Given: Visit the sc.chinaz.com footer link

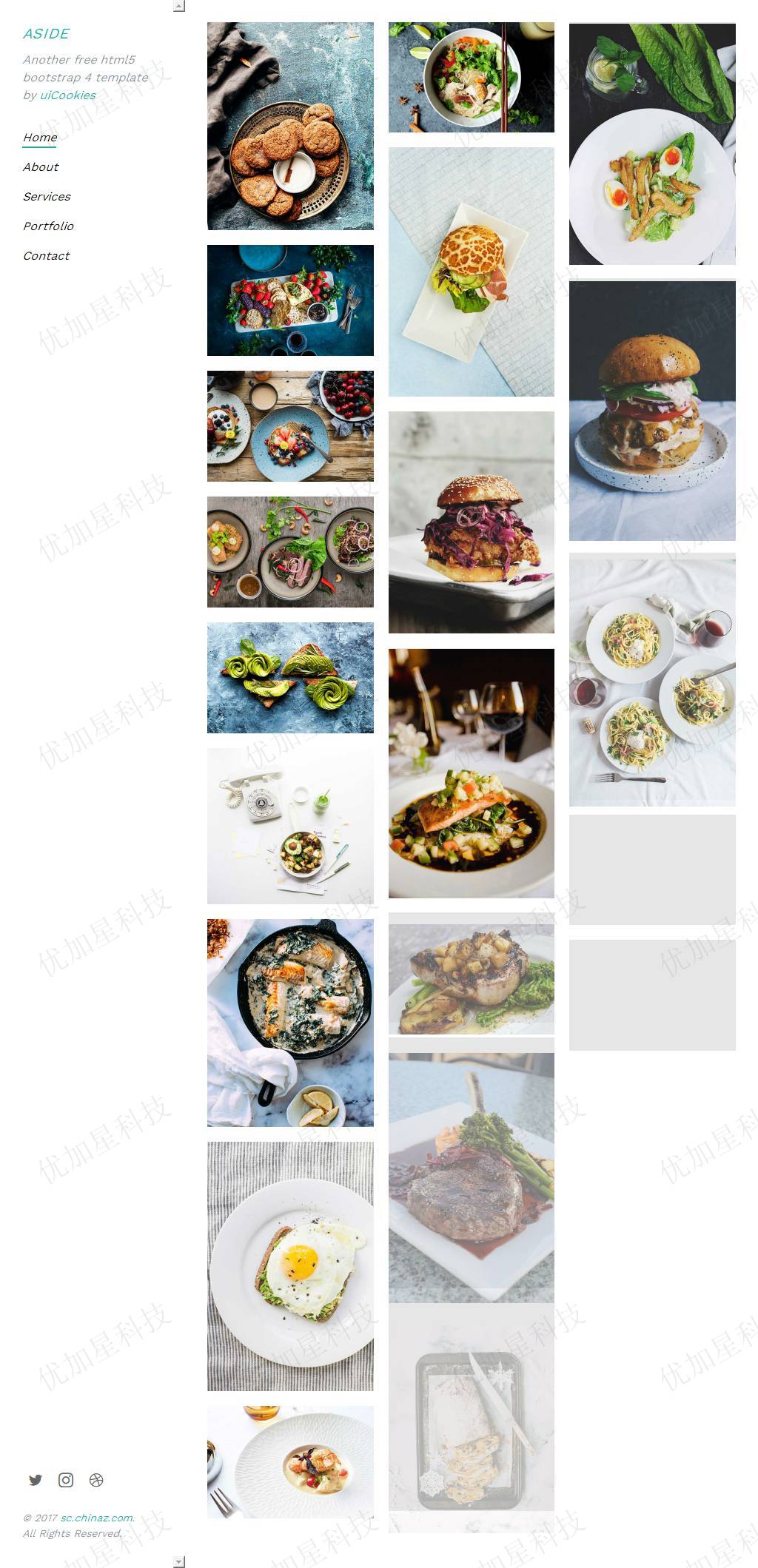Looking at the screenshot, I should [x=97, y=1518].
